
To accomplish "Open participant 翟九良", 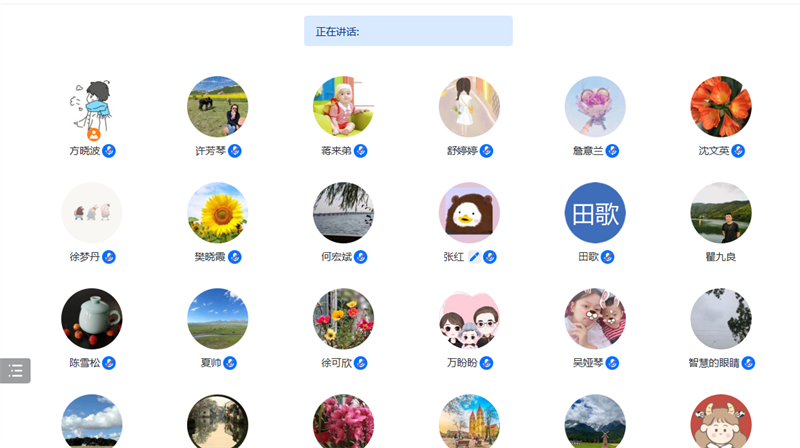I will tap(720, 213).
